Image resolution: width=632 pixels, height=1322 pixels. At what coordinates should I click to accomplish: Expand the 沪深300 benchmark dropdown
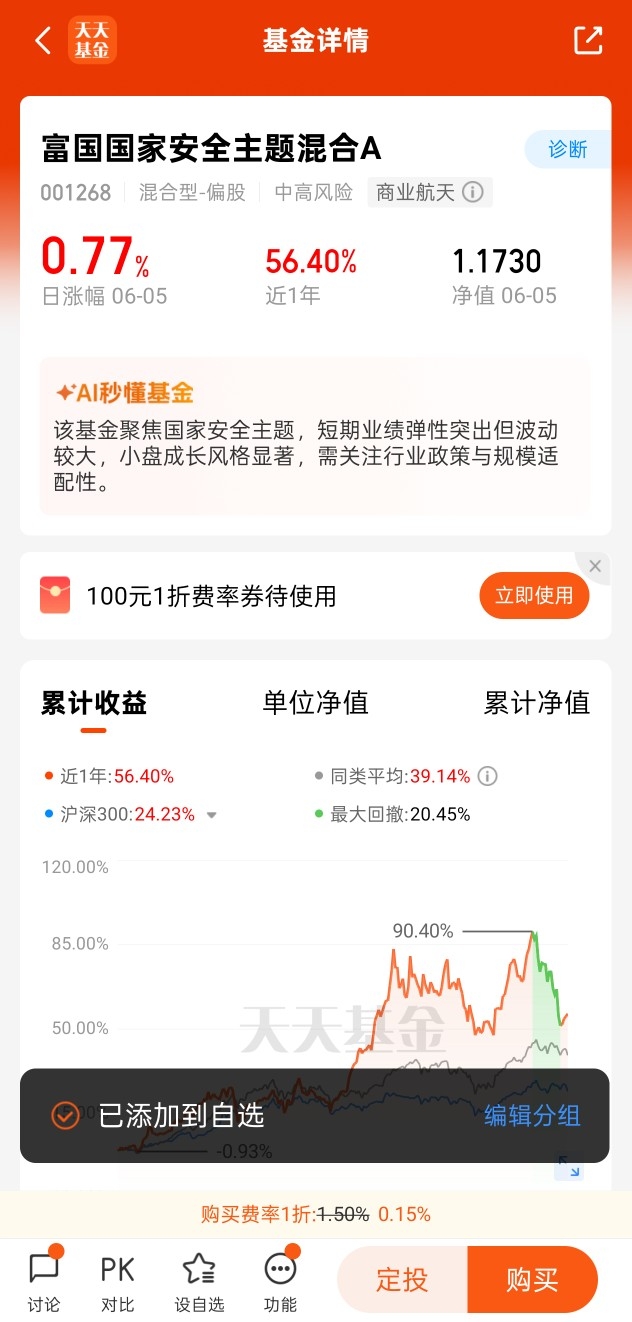[x=211, y=815]
